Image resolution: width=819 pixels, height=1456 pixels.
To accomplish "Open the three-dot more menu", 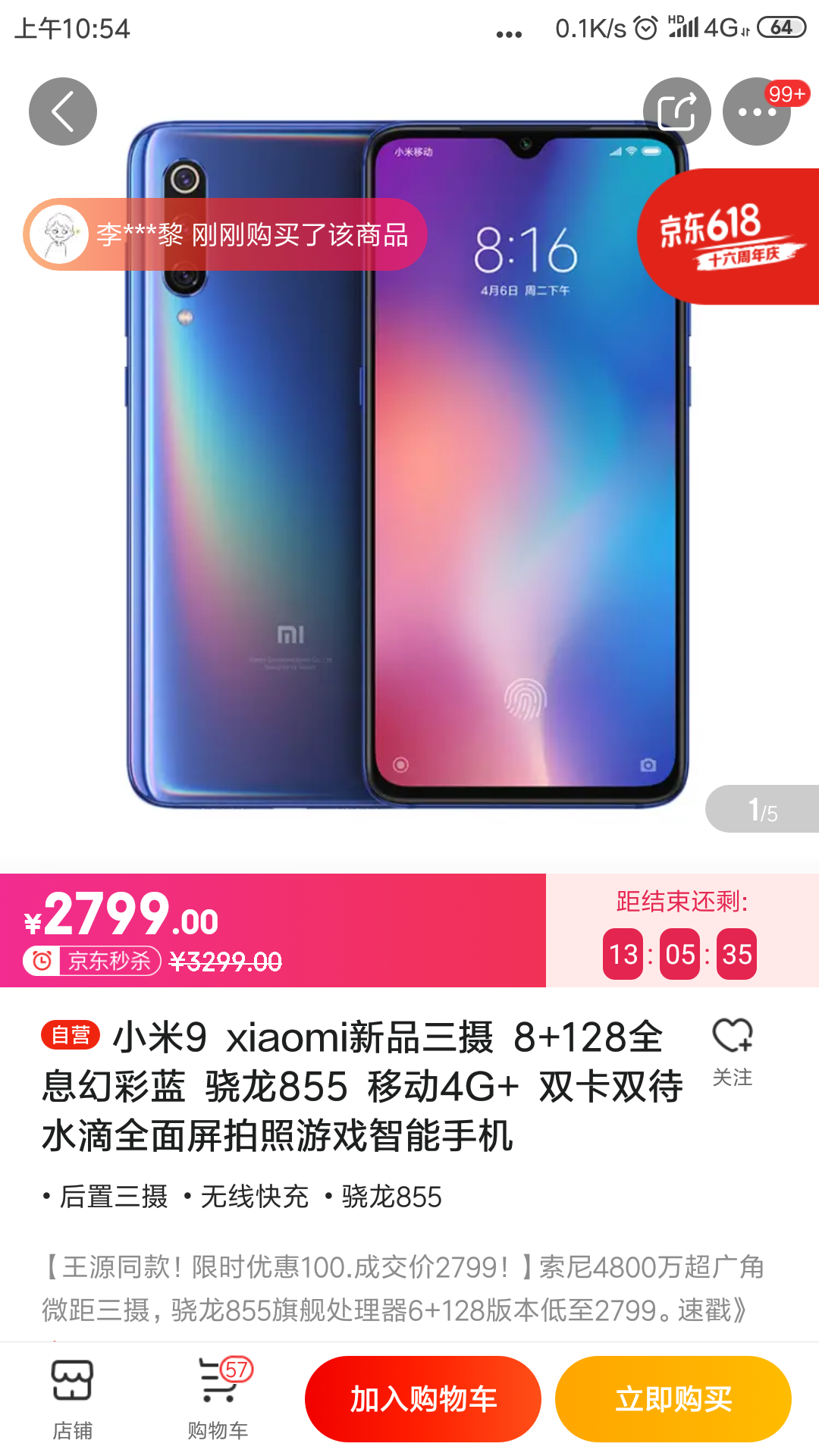I will tap(757, 111).
